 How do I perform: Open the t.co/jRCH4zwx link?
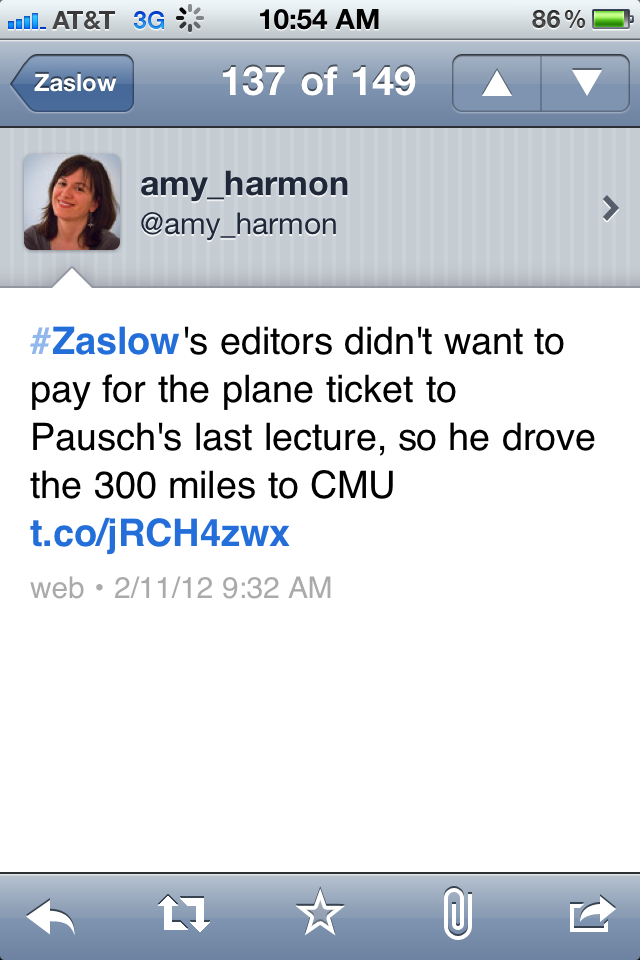click(160, 534)
